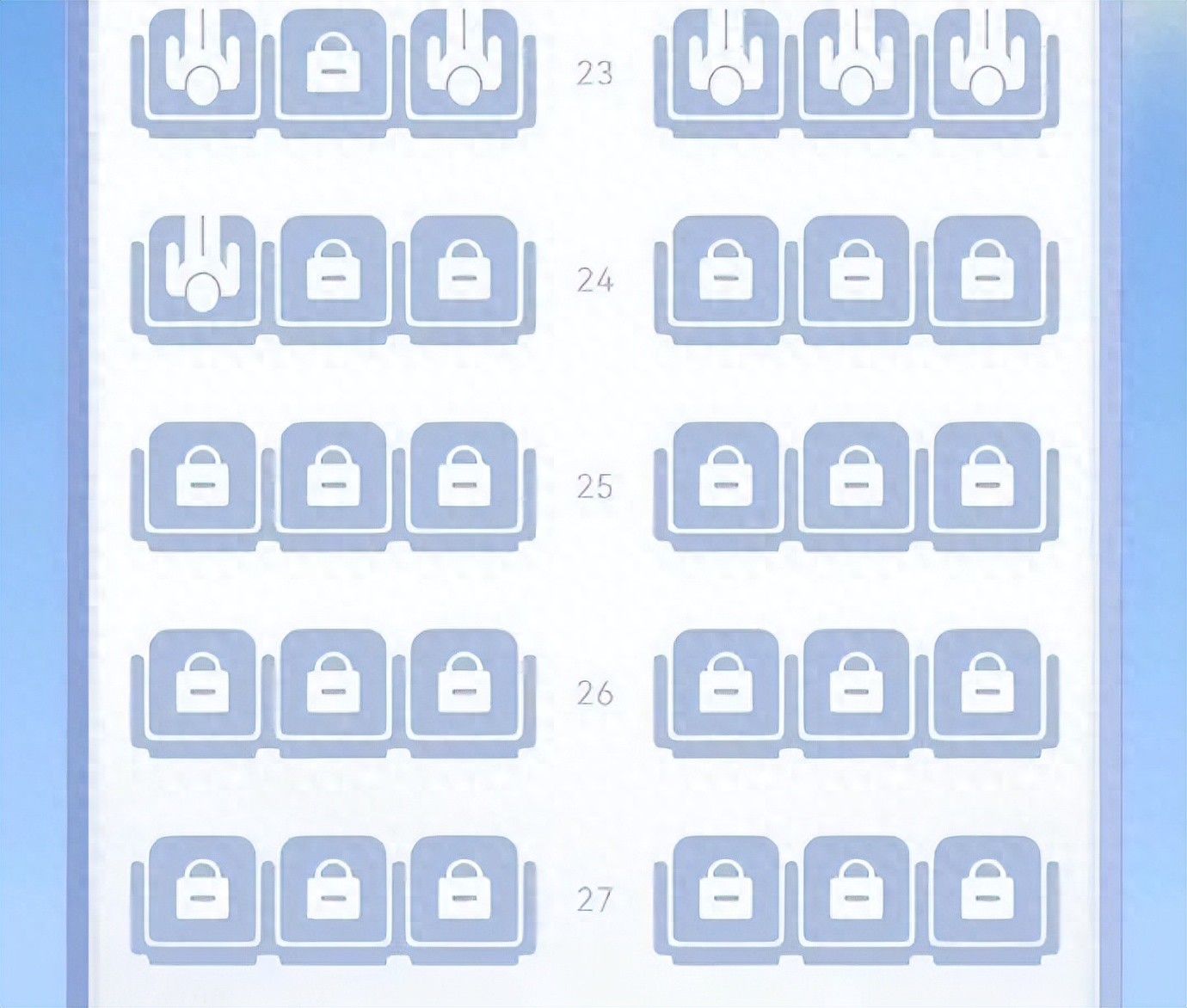1187x1008 pixels.
Task: Select row 27 left-block middle seat
Action: (x=334, y=890)
